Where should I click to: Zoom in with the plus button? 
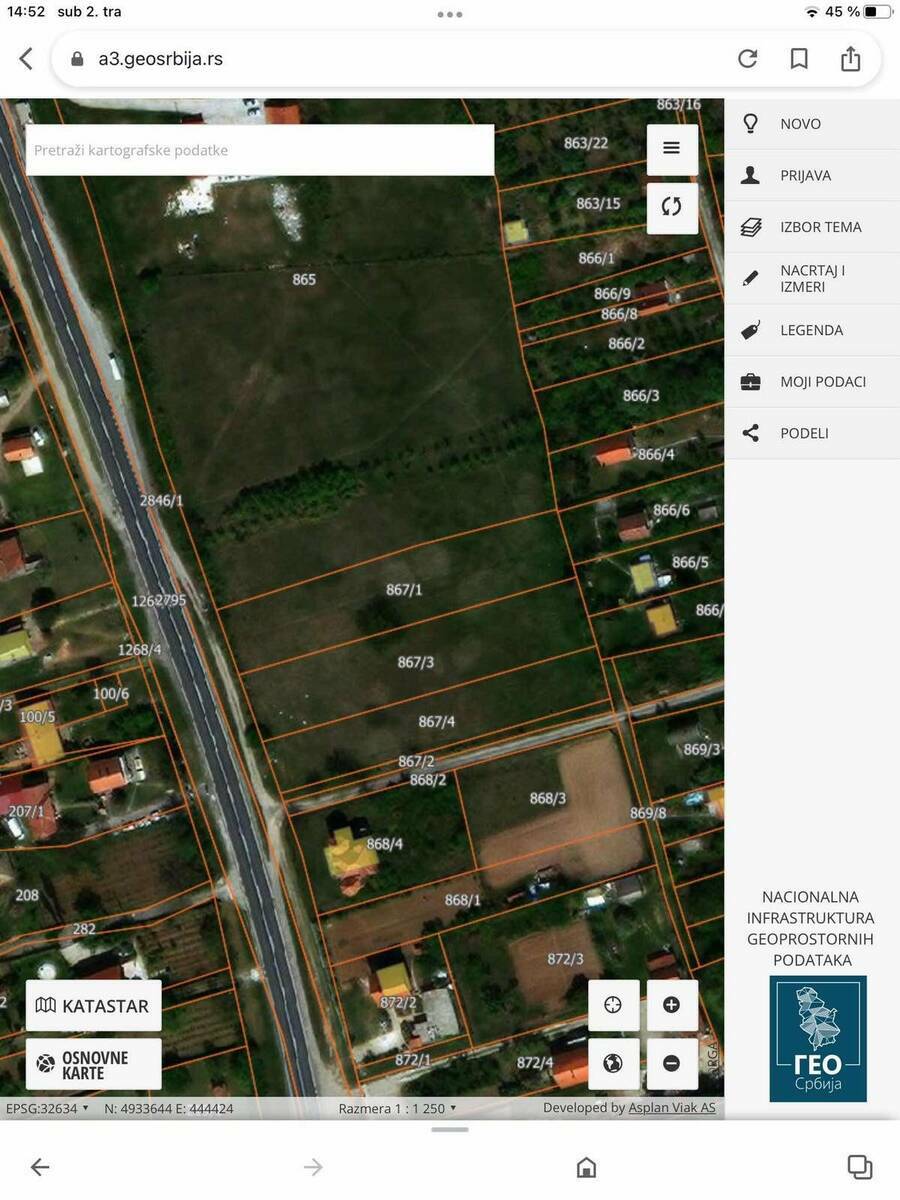[672, 1005]
